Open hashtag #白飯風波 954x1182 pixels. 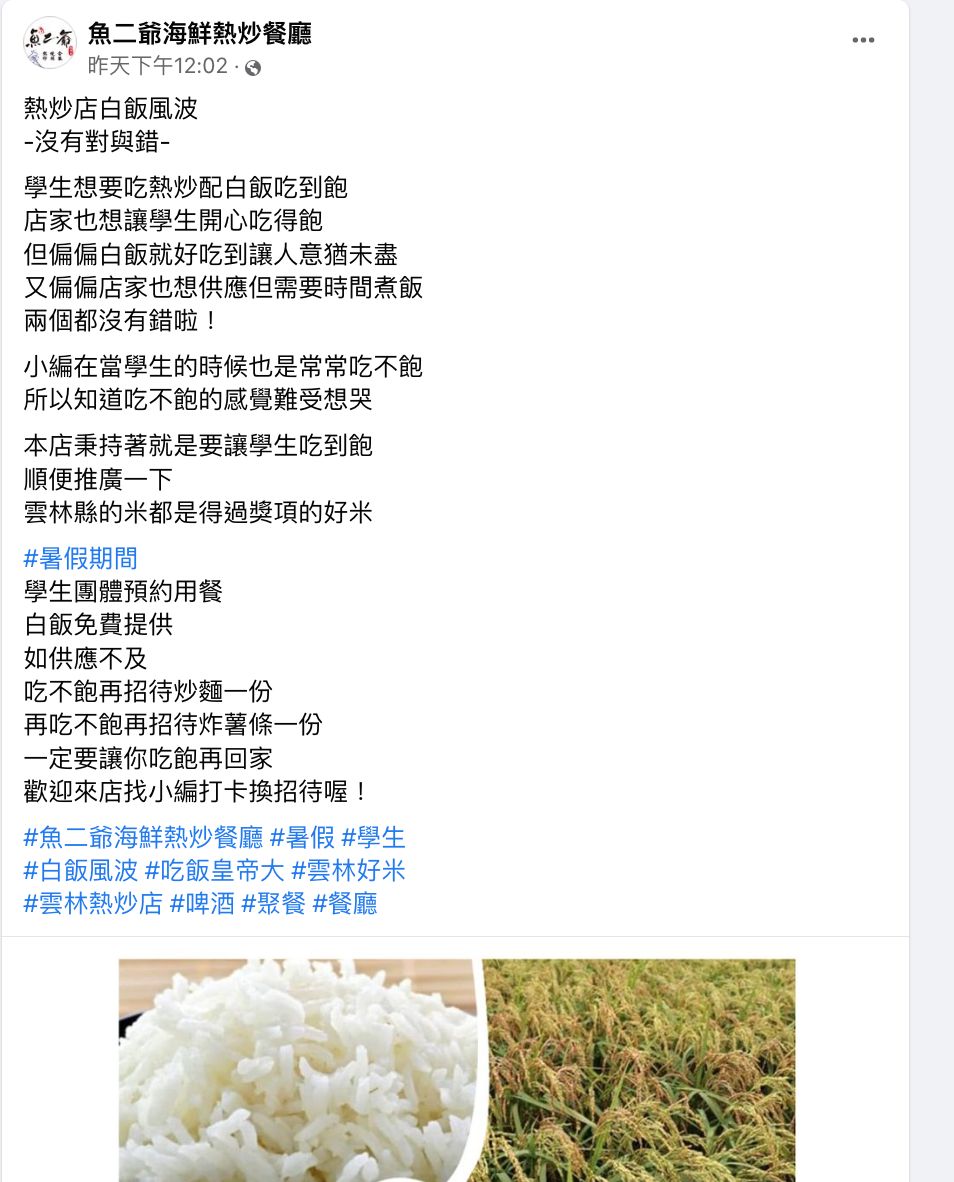coord(80,870)
